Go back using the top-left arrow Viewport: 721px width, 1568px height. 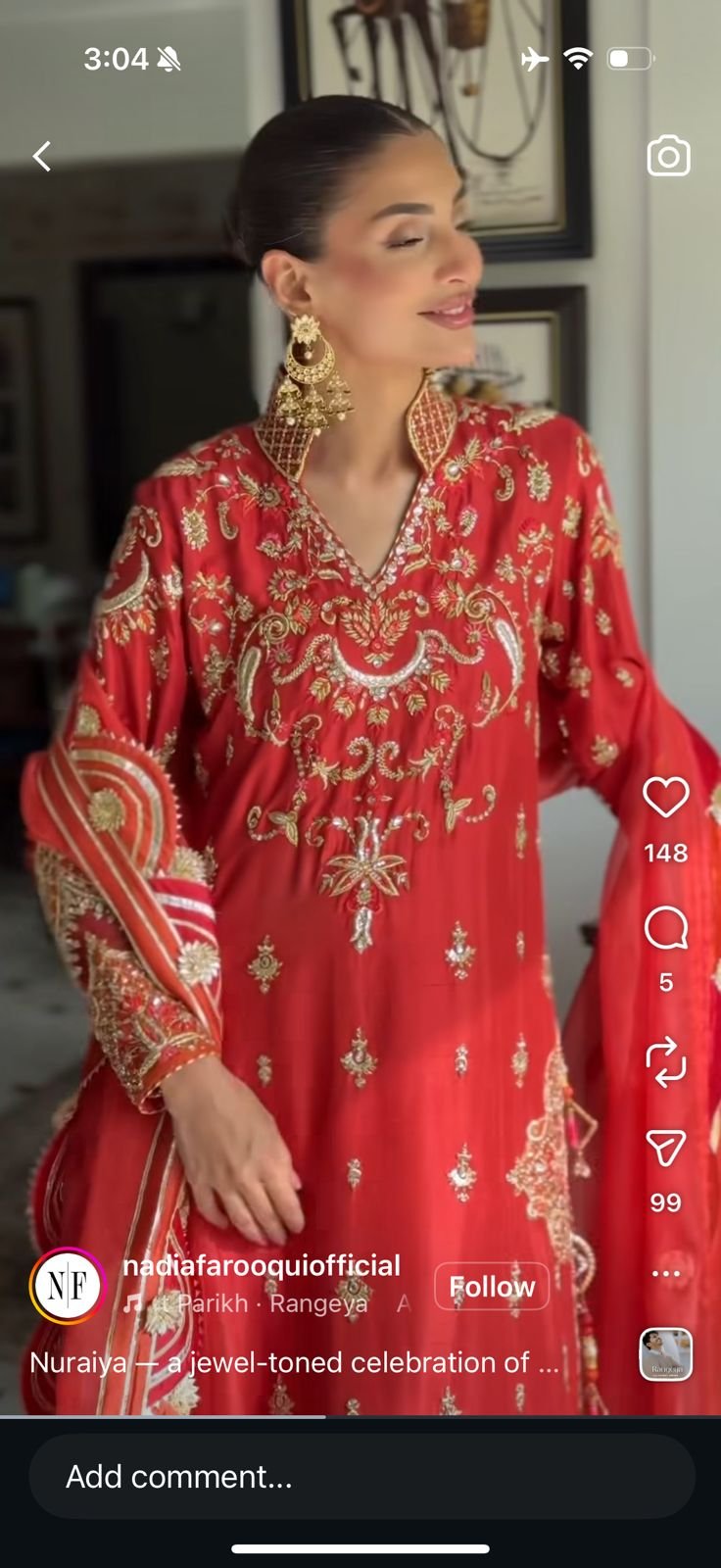[x=42, y=157]
